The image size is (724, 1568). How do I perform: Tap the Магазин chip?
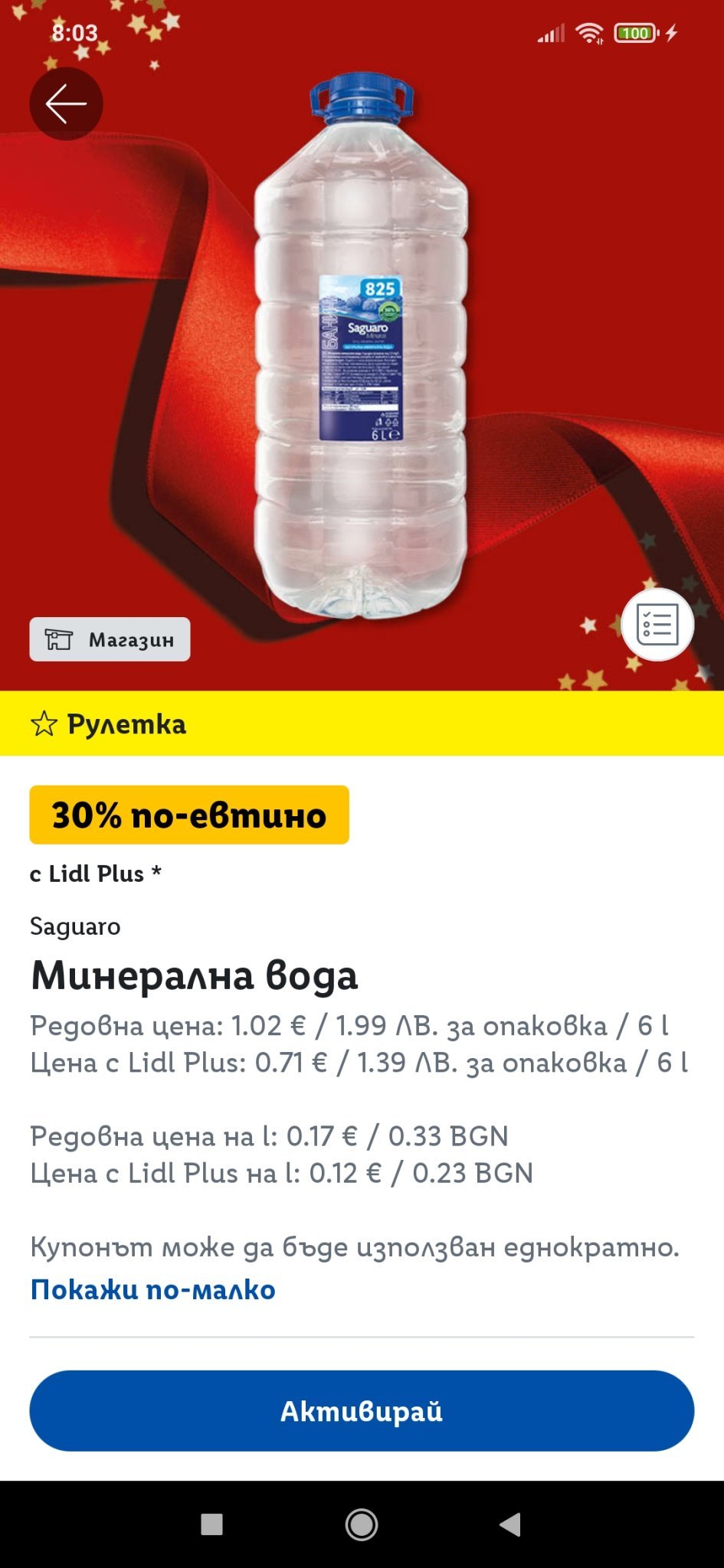(x=110, y=639)
